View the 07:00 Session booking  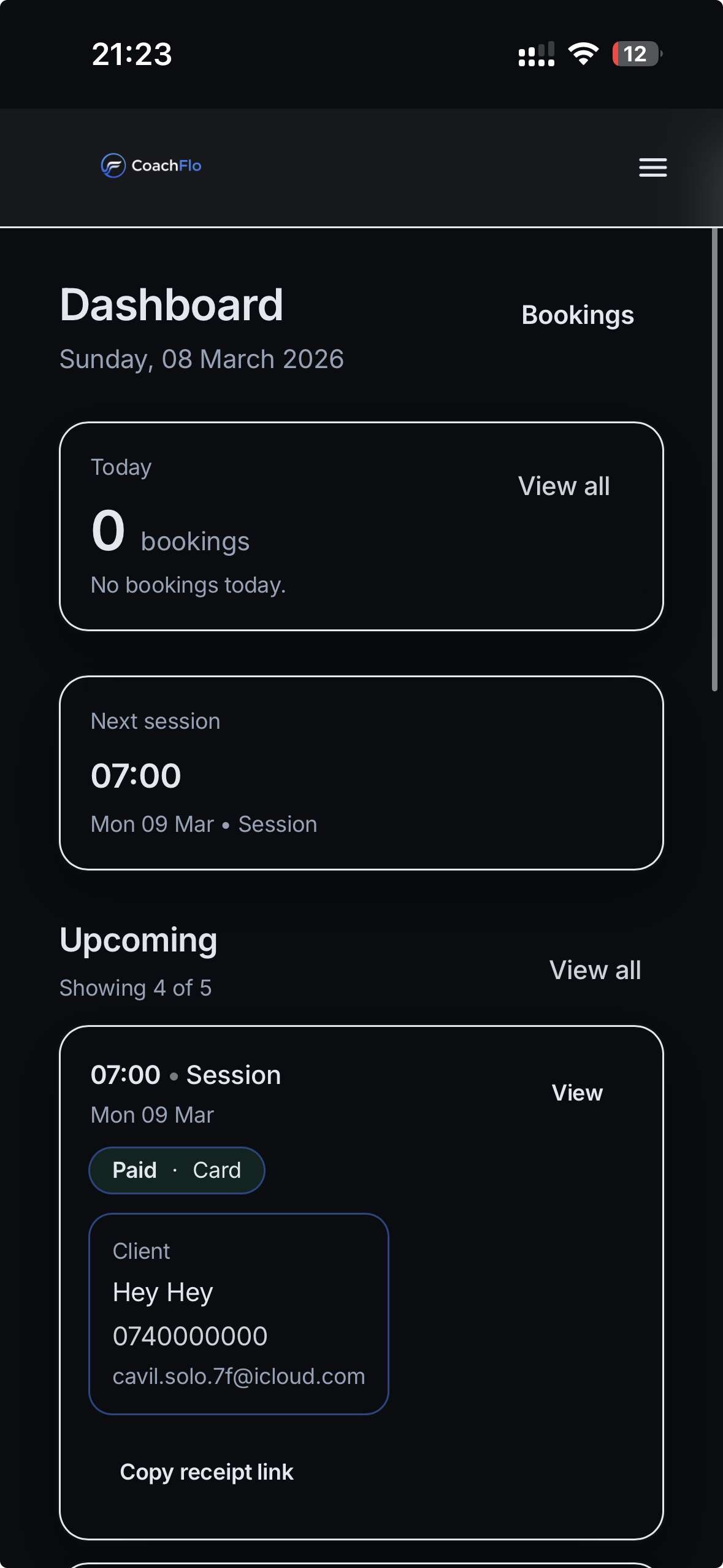[x=577, y=1093]
